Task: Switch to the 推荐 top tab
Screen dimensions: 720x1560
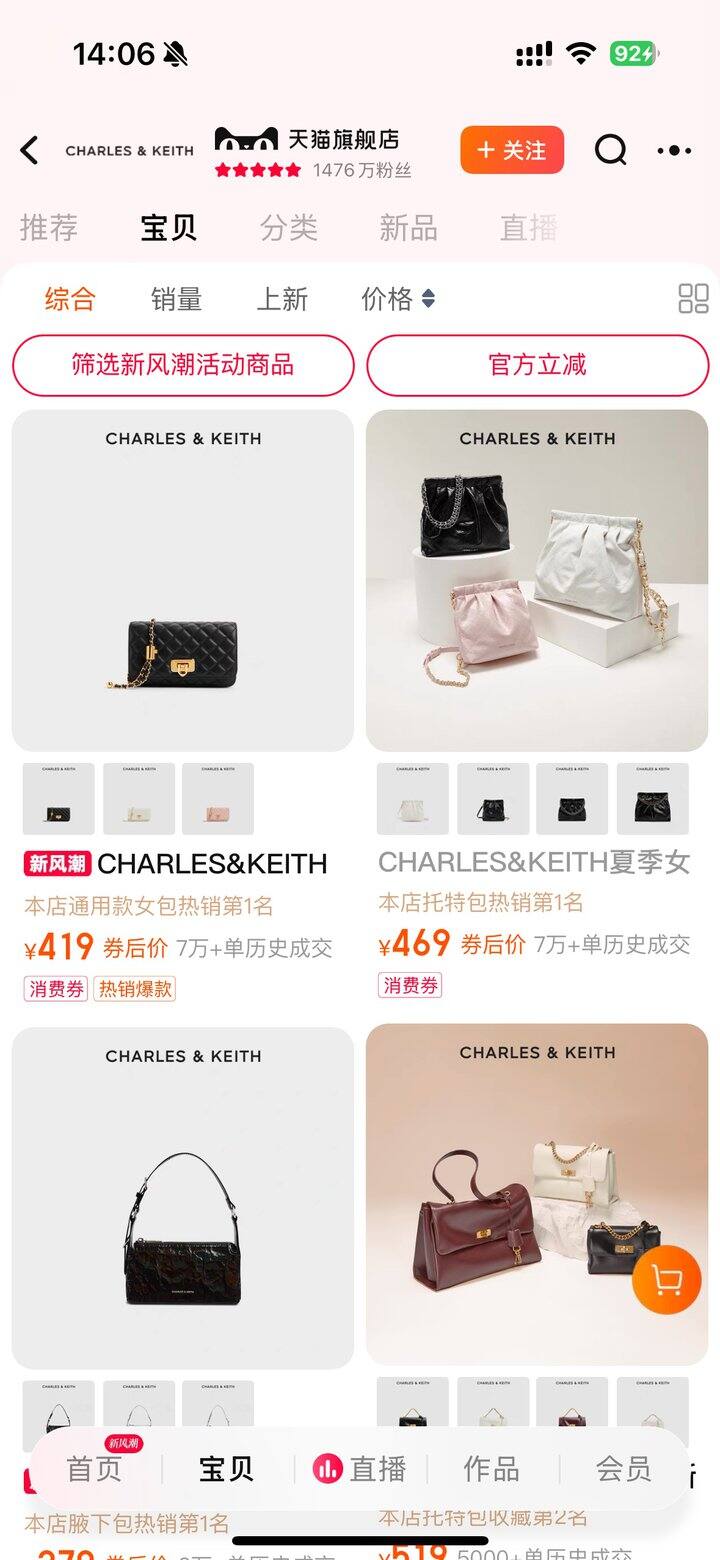Action: pos(48,228)
